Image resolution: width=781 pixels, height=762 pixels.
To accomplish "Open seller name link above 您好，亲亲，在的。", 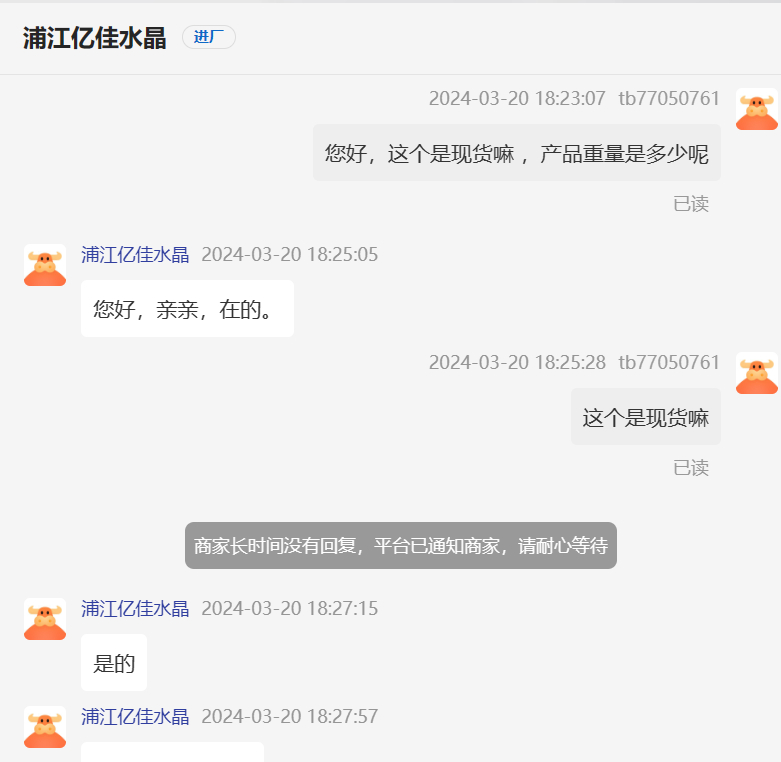I will pyautogui.click(x=135, y=254).
